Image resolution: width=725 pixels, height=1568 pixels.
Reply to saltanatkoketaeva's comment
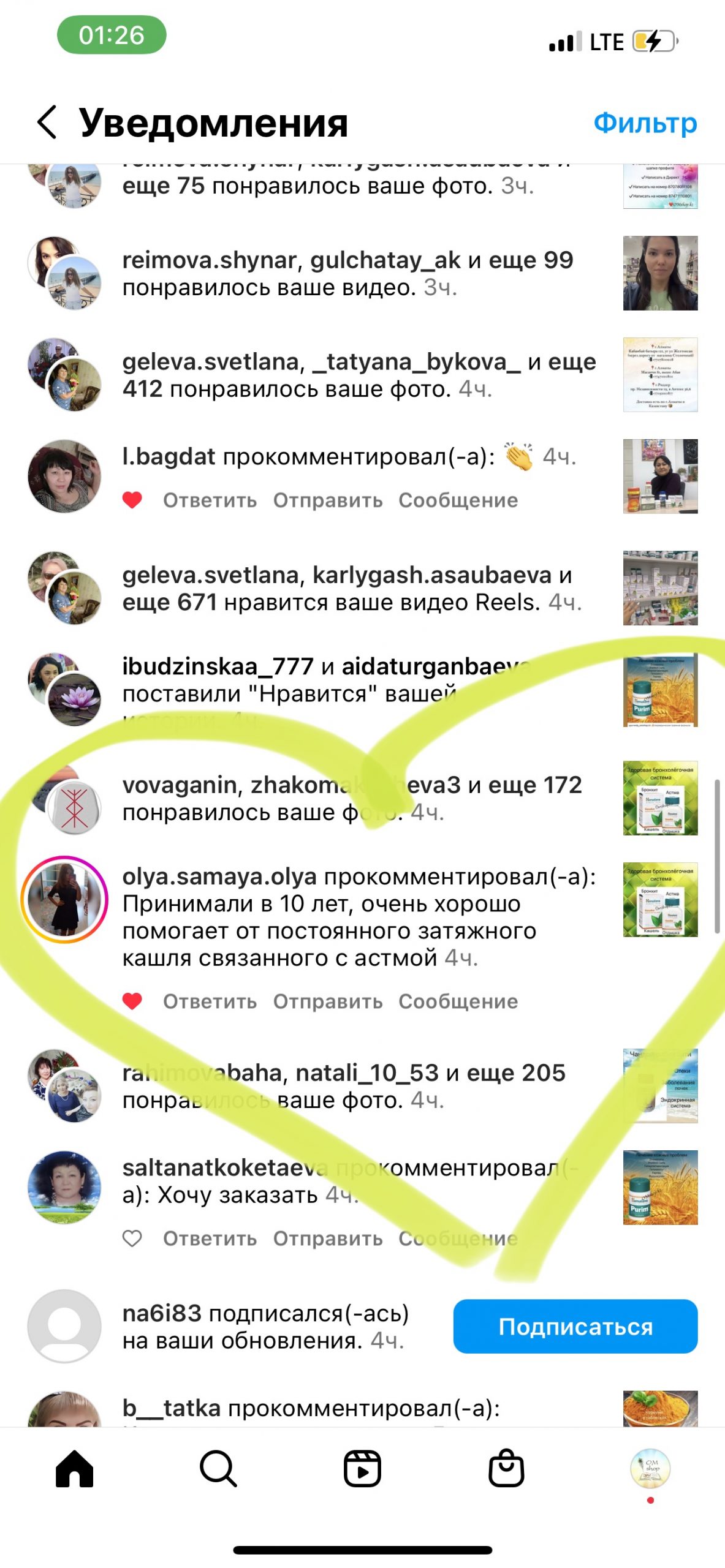(210, 1238)
